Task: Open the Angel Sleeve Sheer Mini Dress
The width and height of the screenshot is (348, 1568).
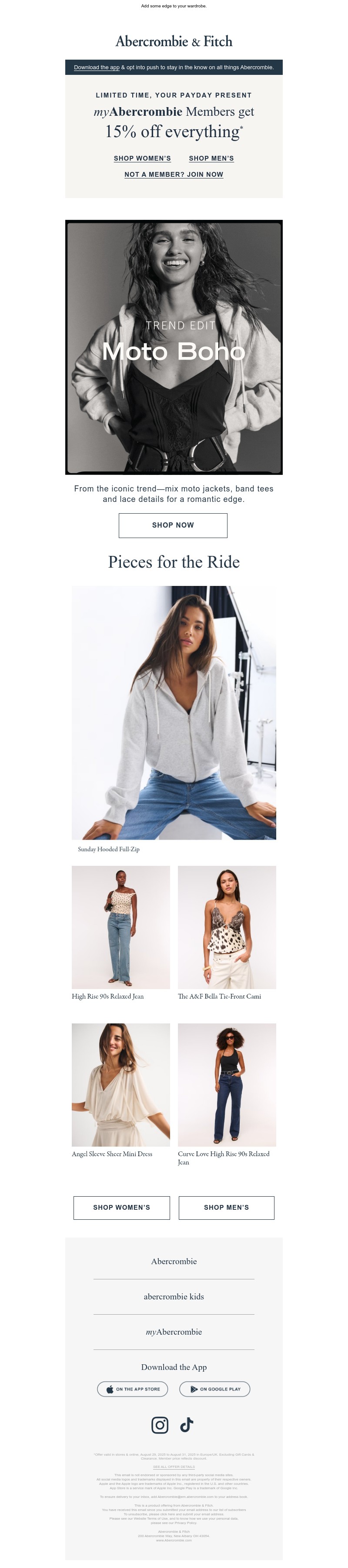Action: coord(121,1085)
